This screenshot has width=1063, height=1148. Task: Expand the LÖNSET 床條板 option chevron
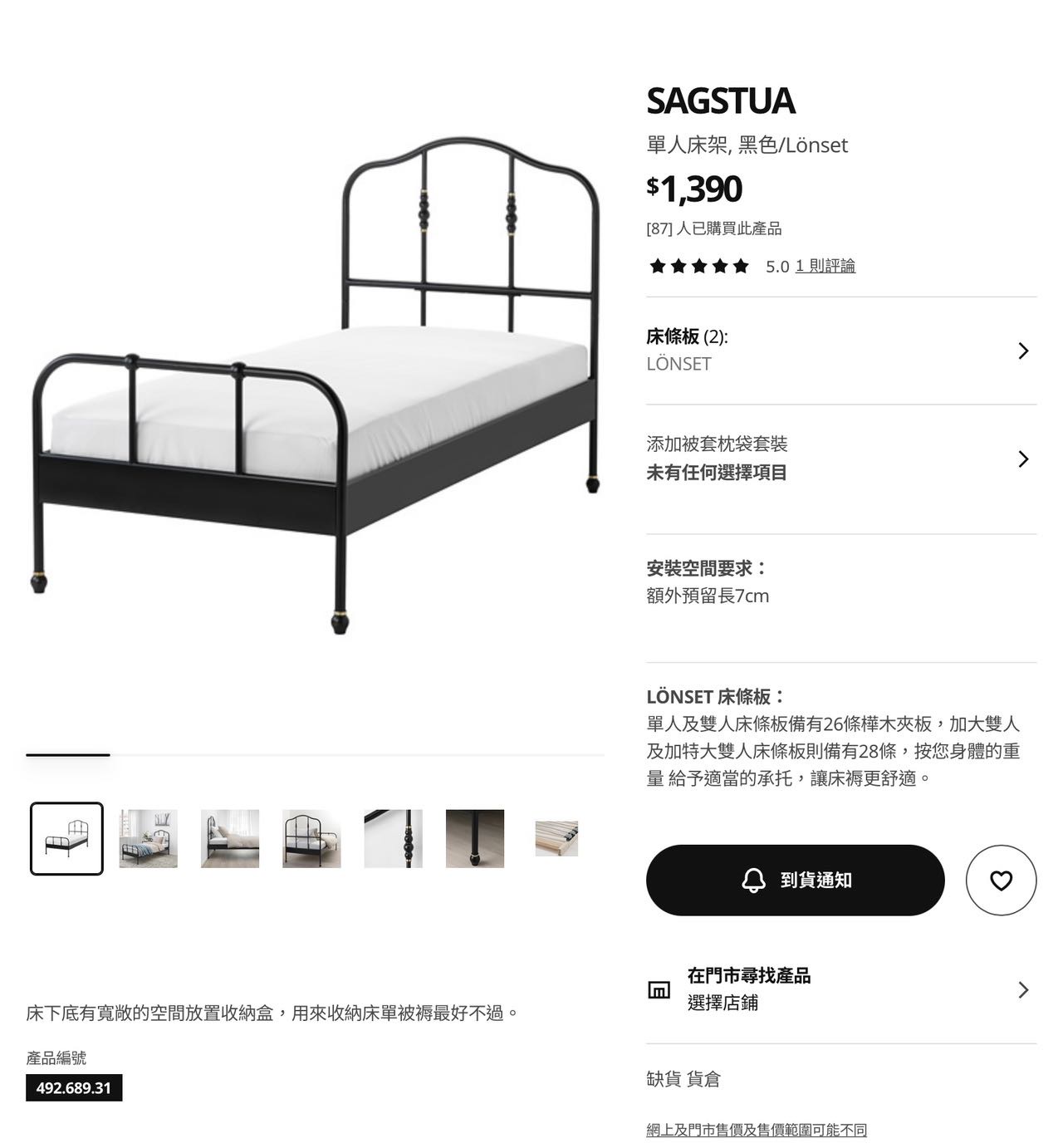pyautogui.click(x=1023, y=351)
